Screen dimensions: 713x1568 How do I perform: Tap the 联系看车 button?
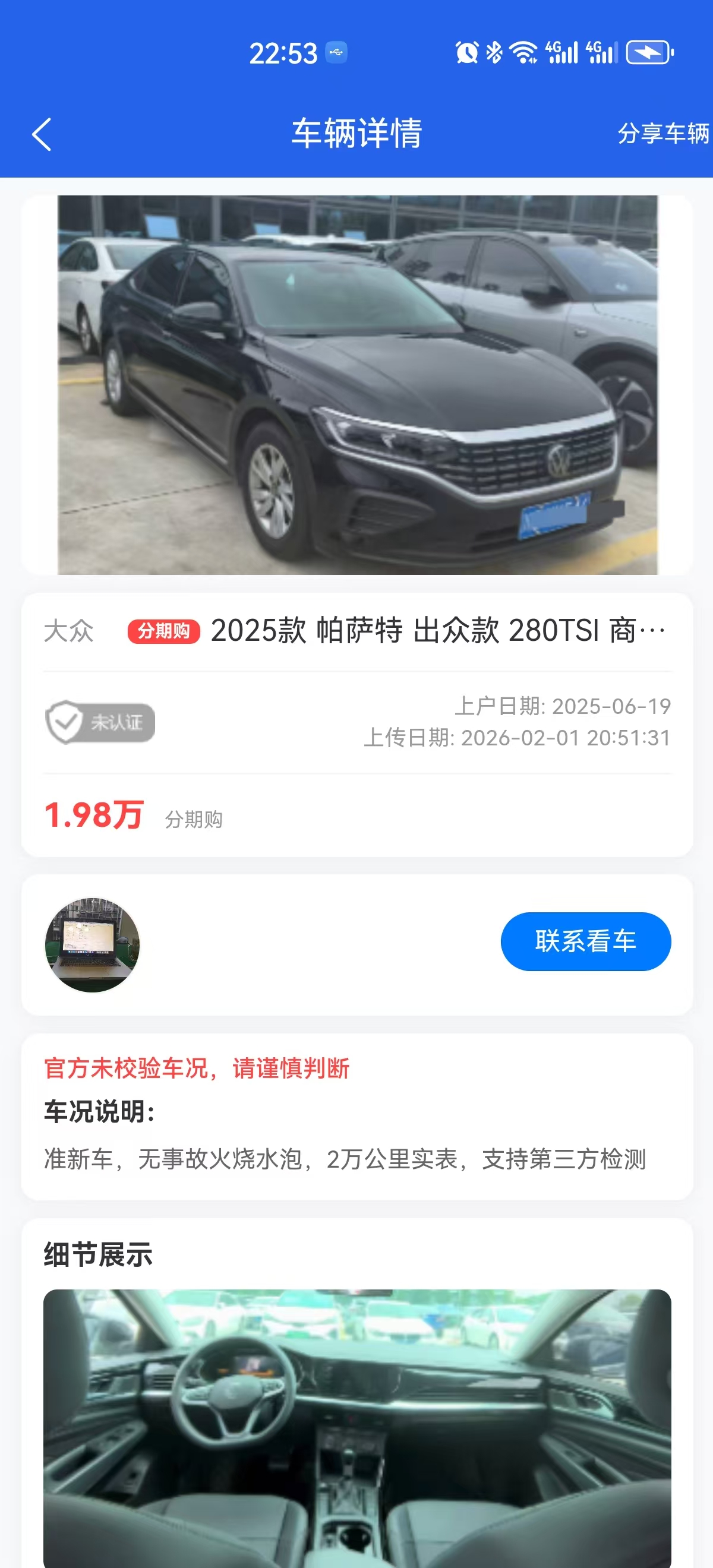[x=585, y=941]
